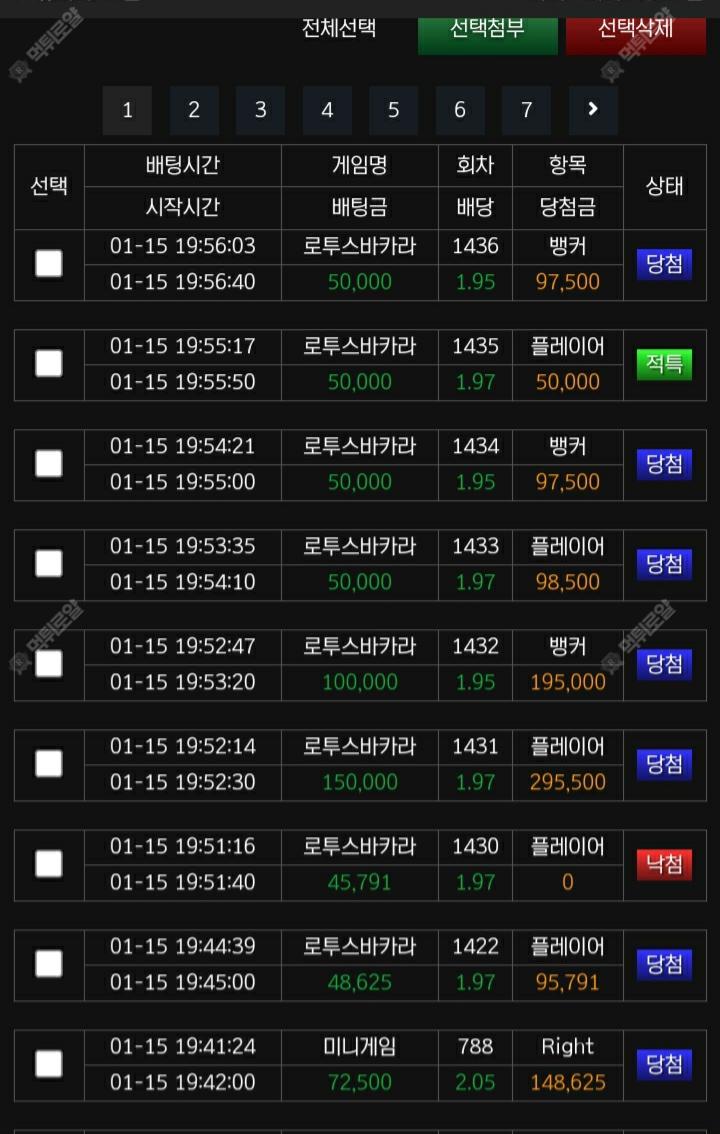This screenshot has width=720, height=1134.
Task: Jump to page 5
Action: point(393,110)
